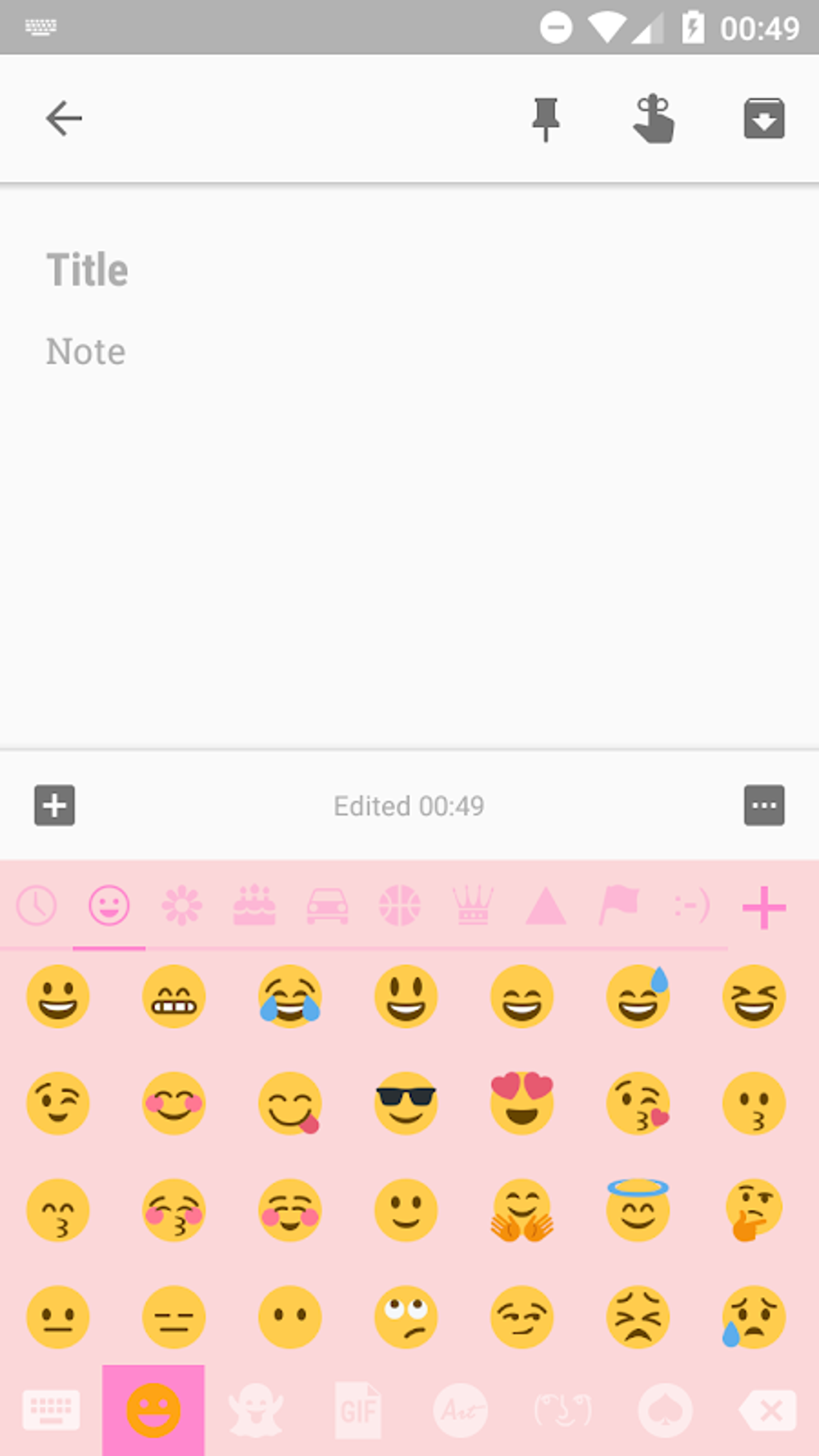The image size is (819, 1456).
Task: Switch to the activities emoji category
Action: coord(399,906)
